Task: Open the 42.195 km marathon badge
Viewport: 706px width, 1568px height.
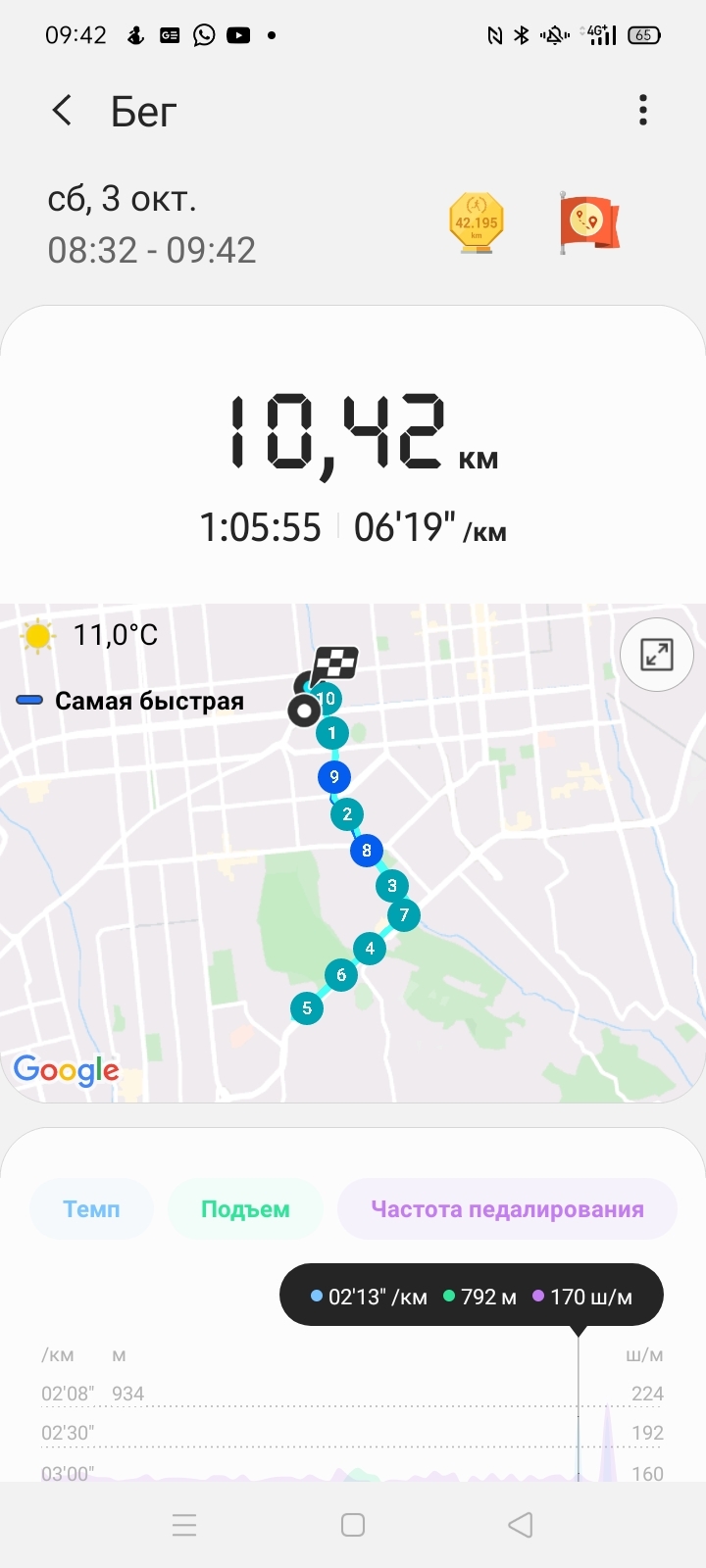Action: (x=476, y=222)
